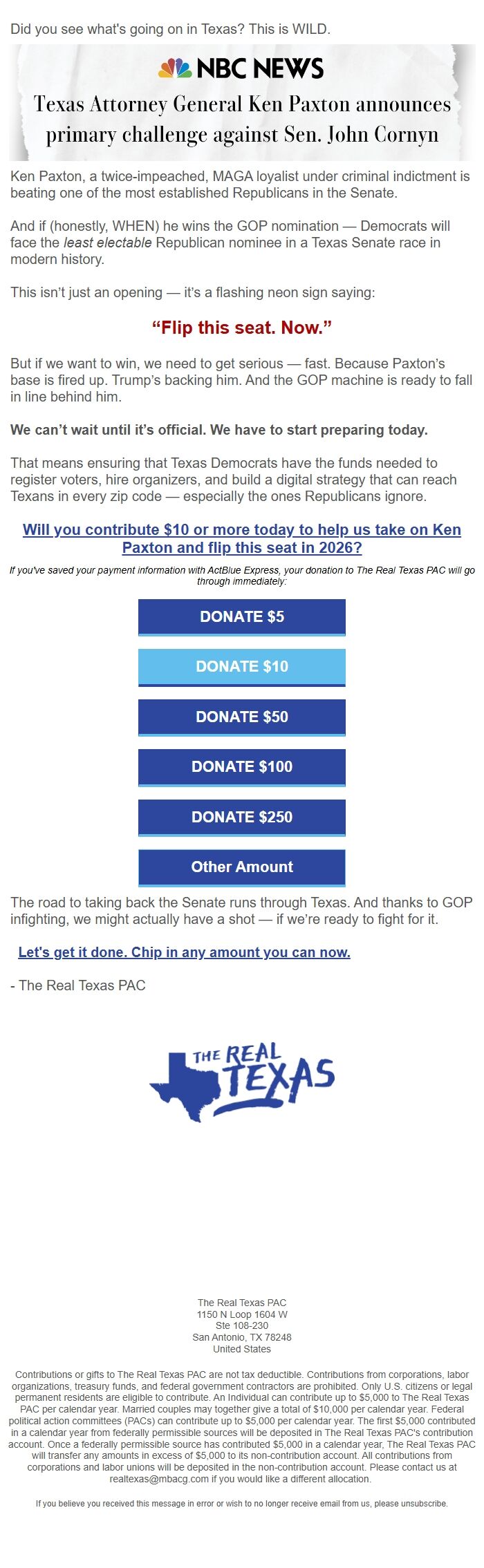Viewport: 484px width, 1568px height.
Task: Donate $100 to The Real Texas PAC
Action: (242, 767)
